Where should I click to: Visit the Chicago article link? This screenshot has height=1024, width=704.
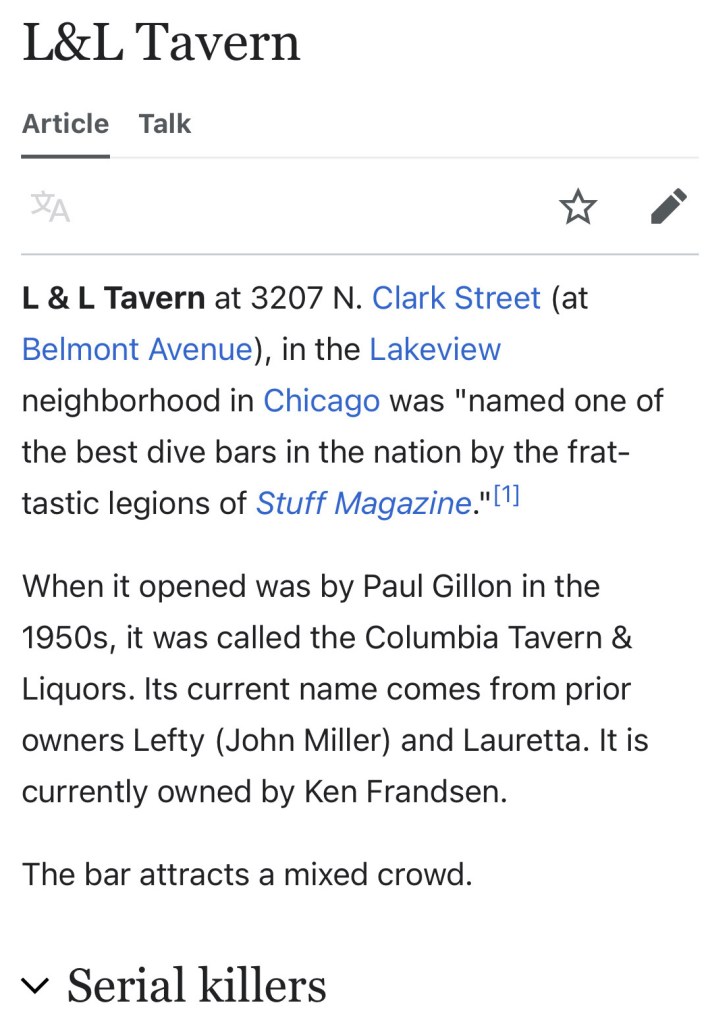[x=321, y=401]
